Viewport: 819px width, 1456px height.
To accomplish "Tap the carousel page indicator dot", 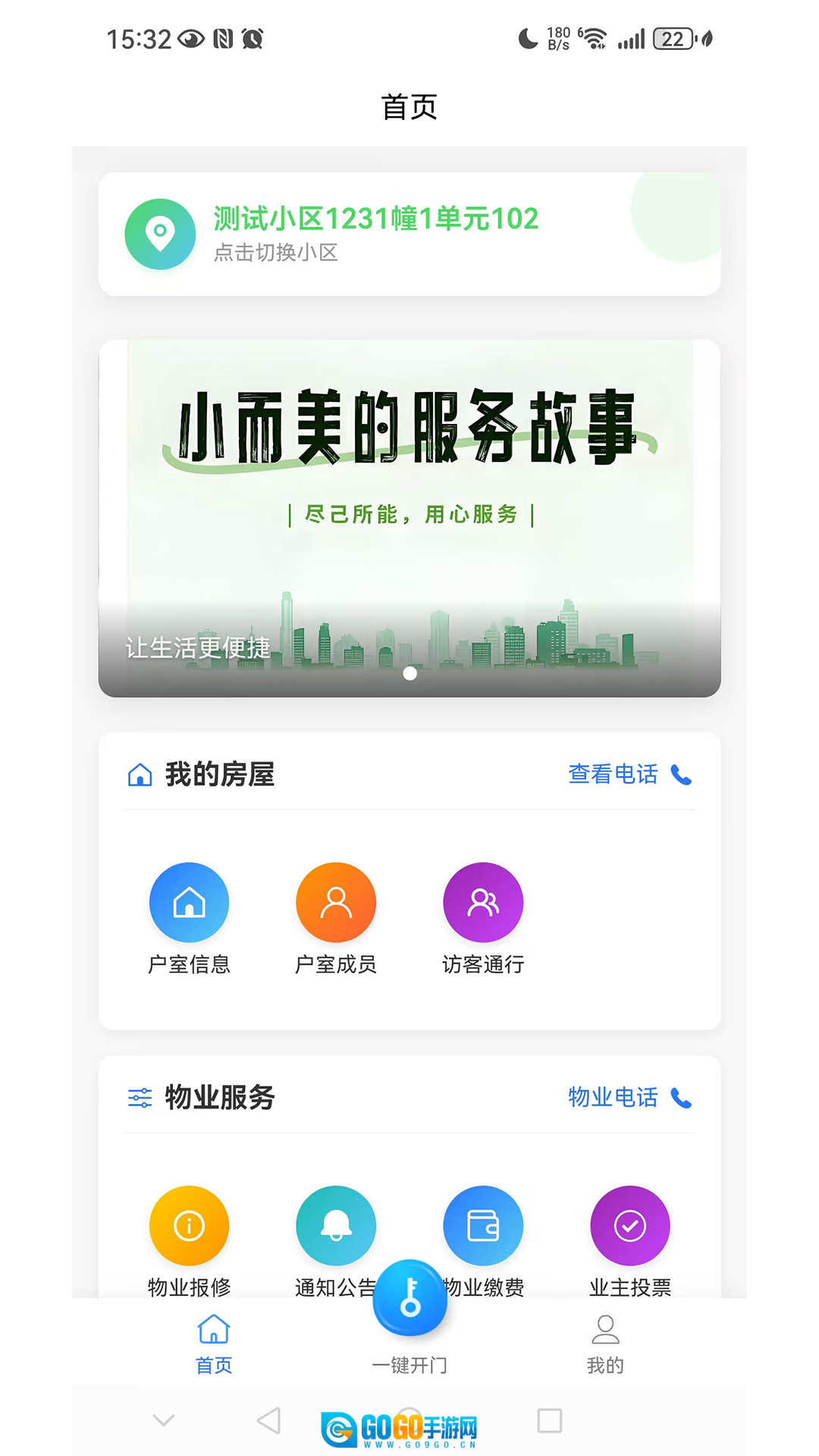I will pyautogui.click(x=409, y=673).
